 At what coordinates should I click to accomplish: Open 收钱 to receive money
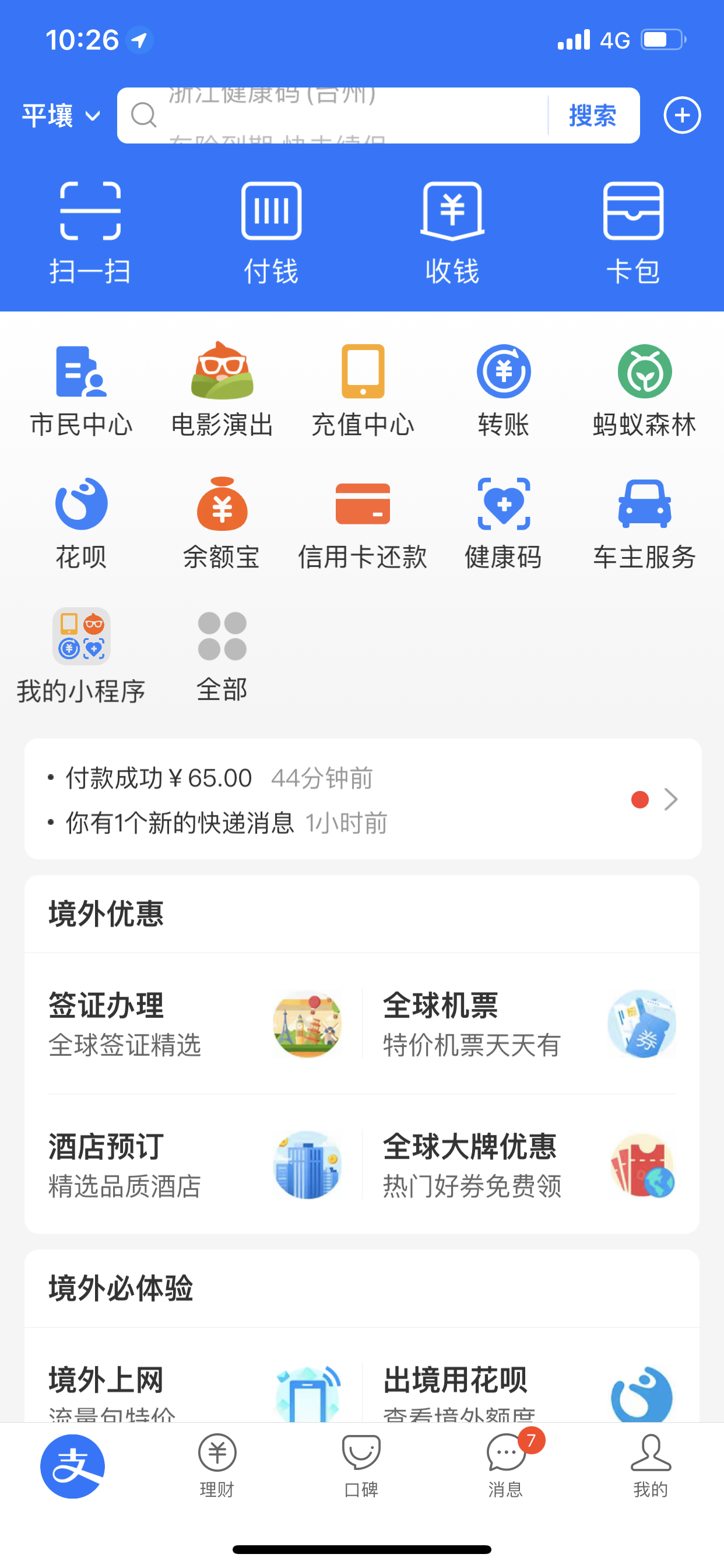coord(452,233)
